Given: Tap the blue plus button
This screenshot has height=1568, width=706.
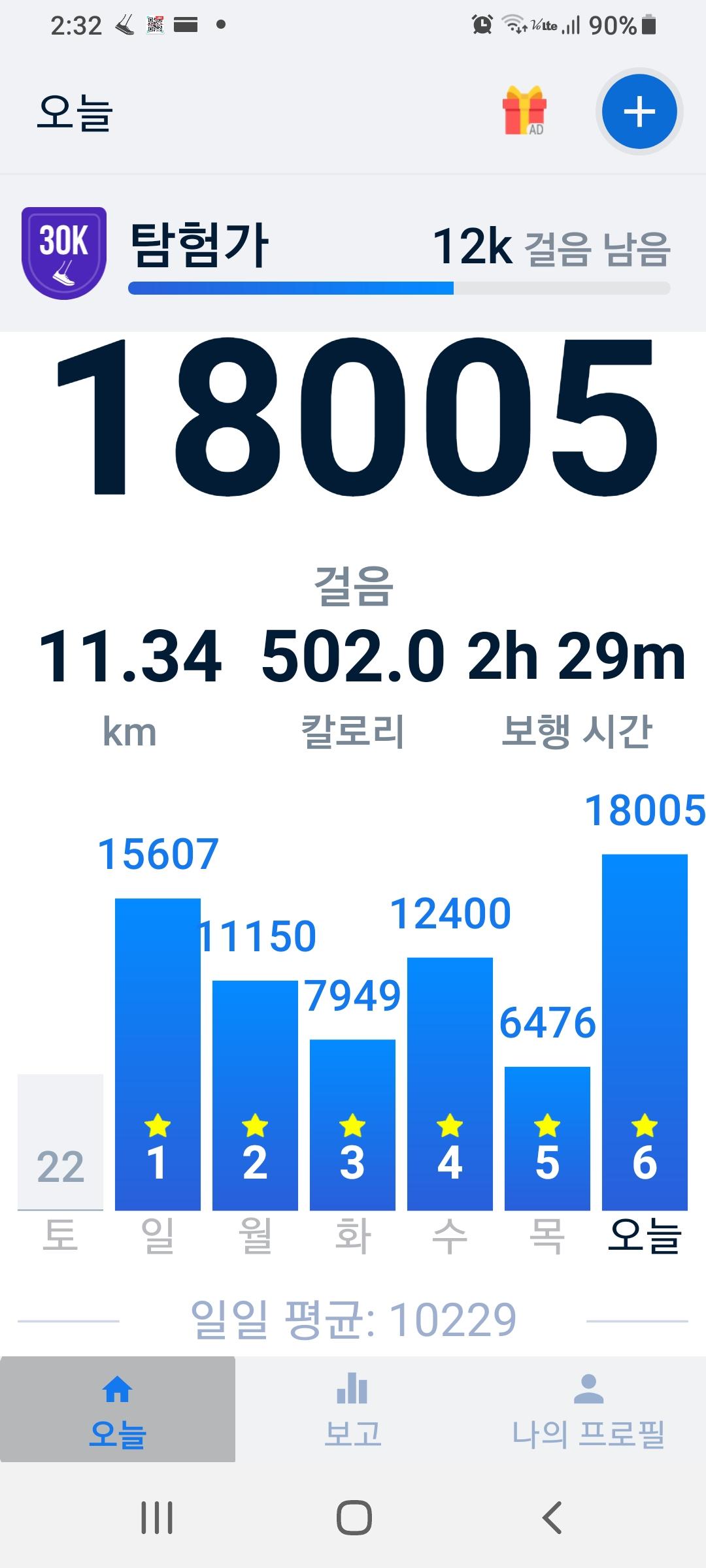Looking at the screenshot, I should 639,112.
